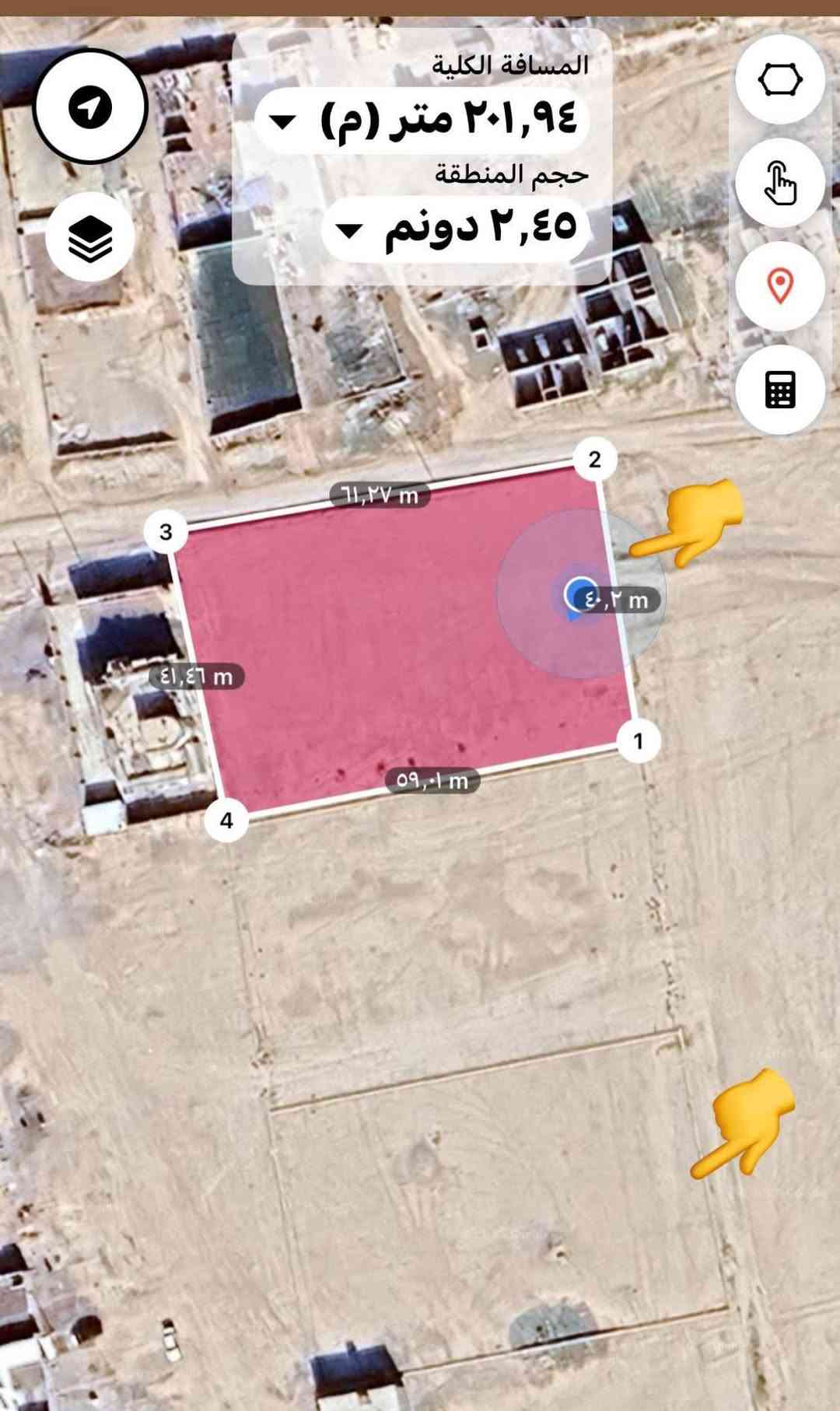Select polygon vertex marker 2
840x1411 pixels.
point(595,459)
